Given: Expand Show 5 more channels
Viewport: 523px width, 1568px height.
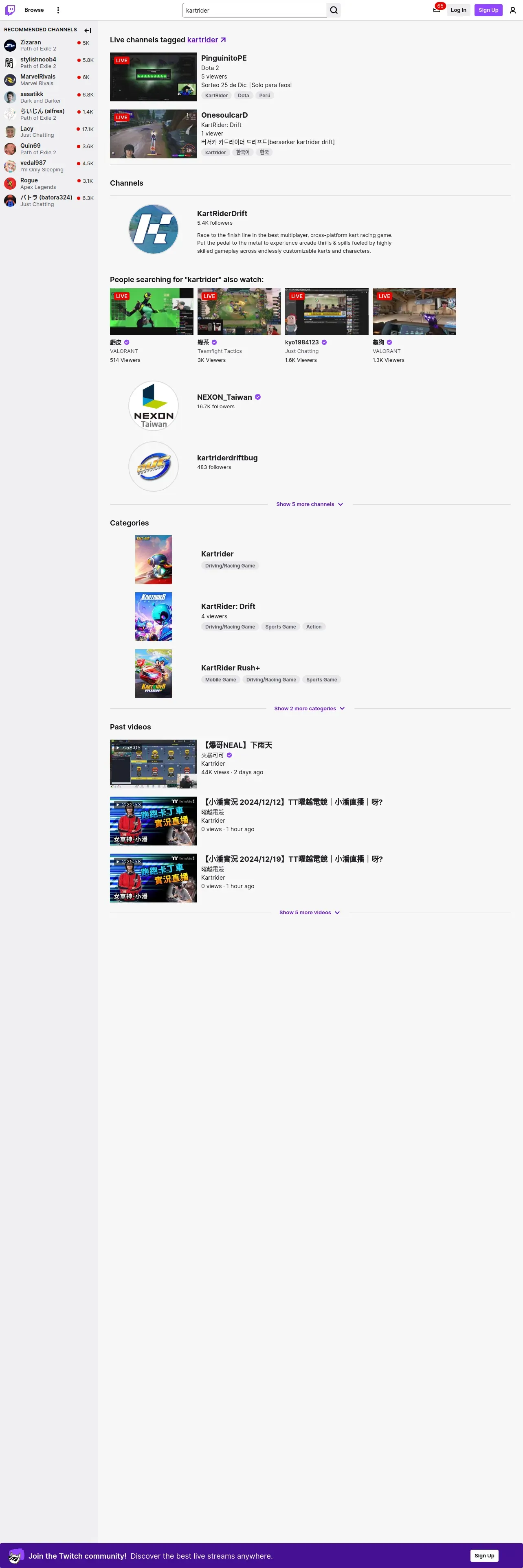Looking at the screenshot, I should [309, 504].
